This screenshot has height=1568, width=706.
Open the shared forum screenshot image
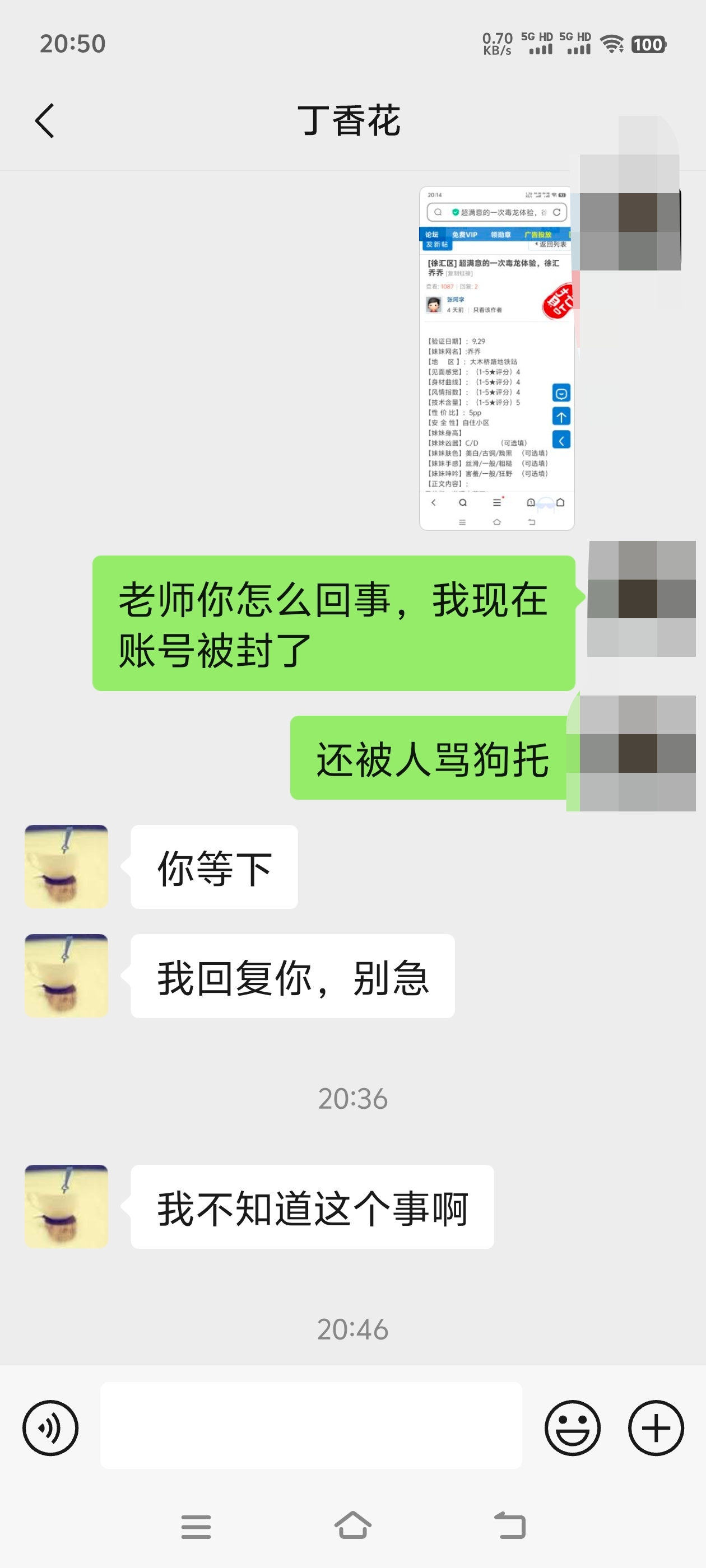click(x=496, y=358)
